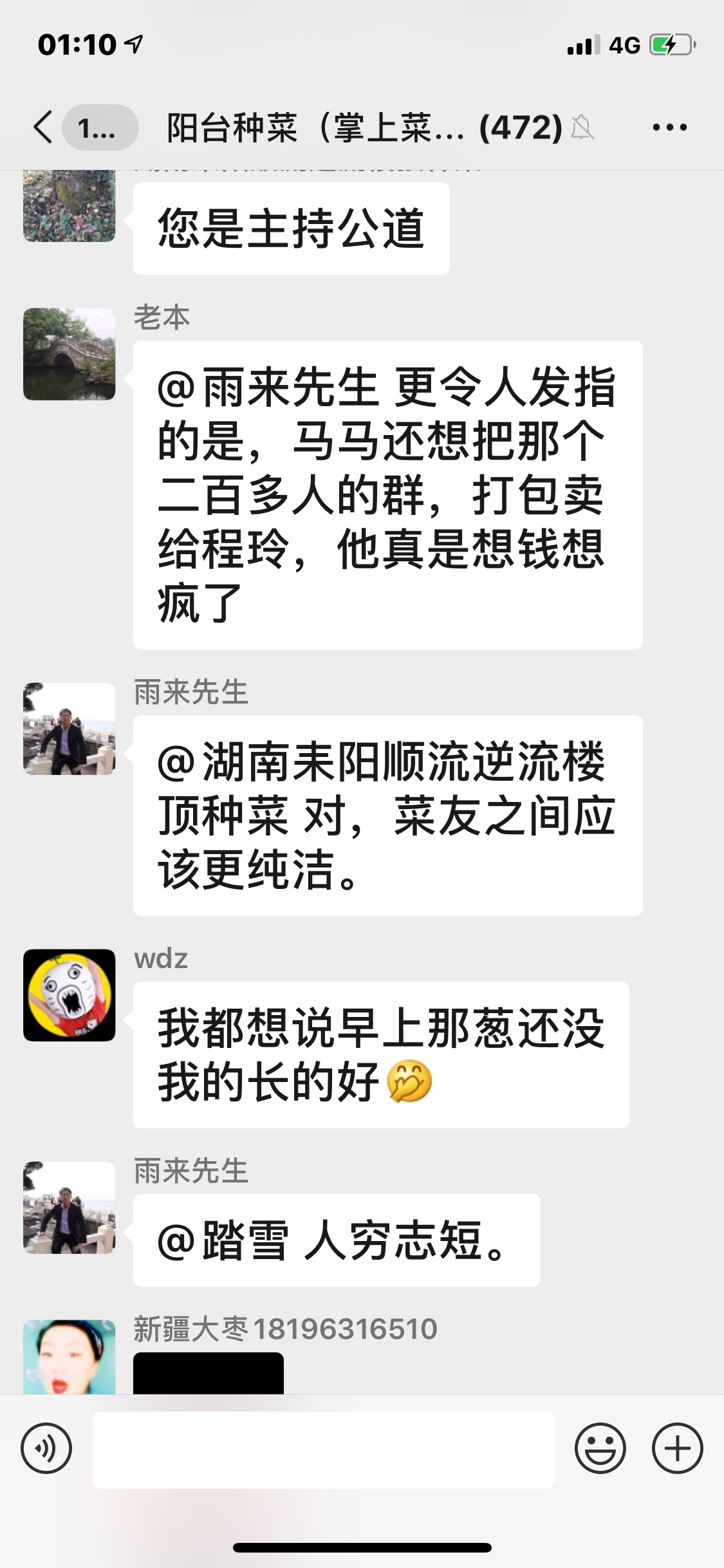Open wdz's profile avatar

tap(70, 995)
